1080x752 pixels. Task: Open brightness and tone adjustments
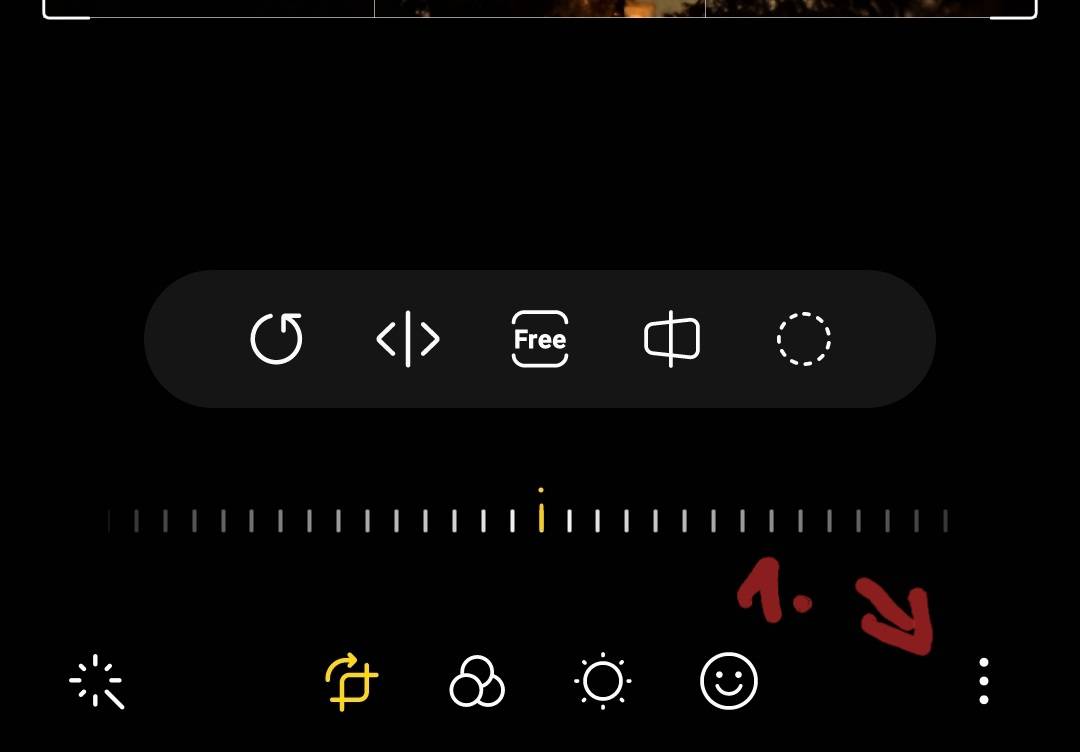coord(603,682)
